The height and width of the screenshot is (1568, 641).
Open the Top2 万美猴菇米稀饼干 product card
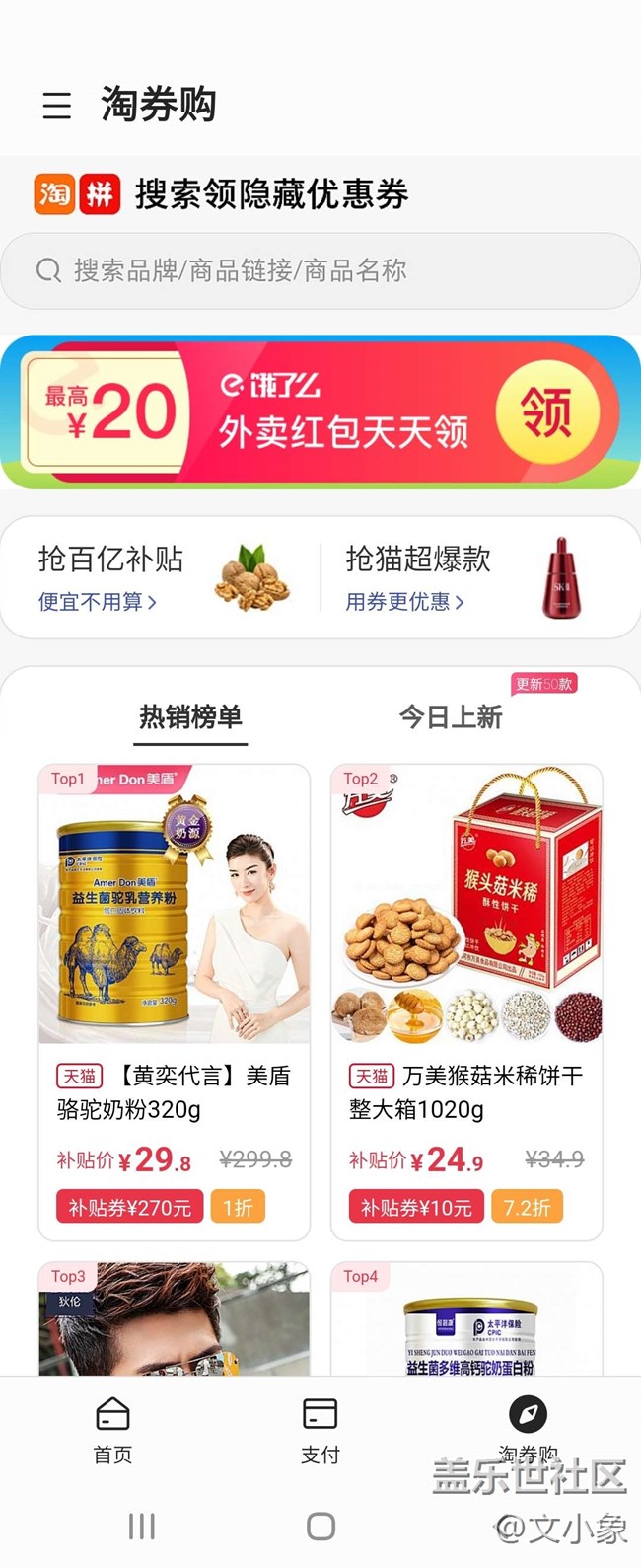[x=466, y=1002]
